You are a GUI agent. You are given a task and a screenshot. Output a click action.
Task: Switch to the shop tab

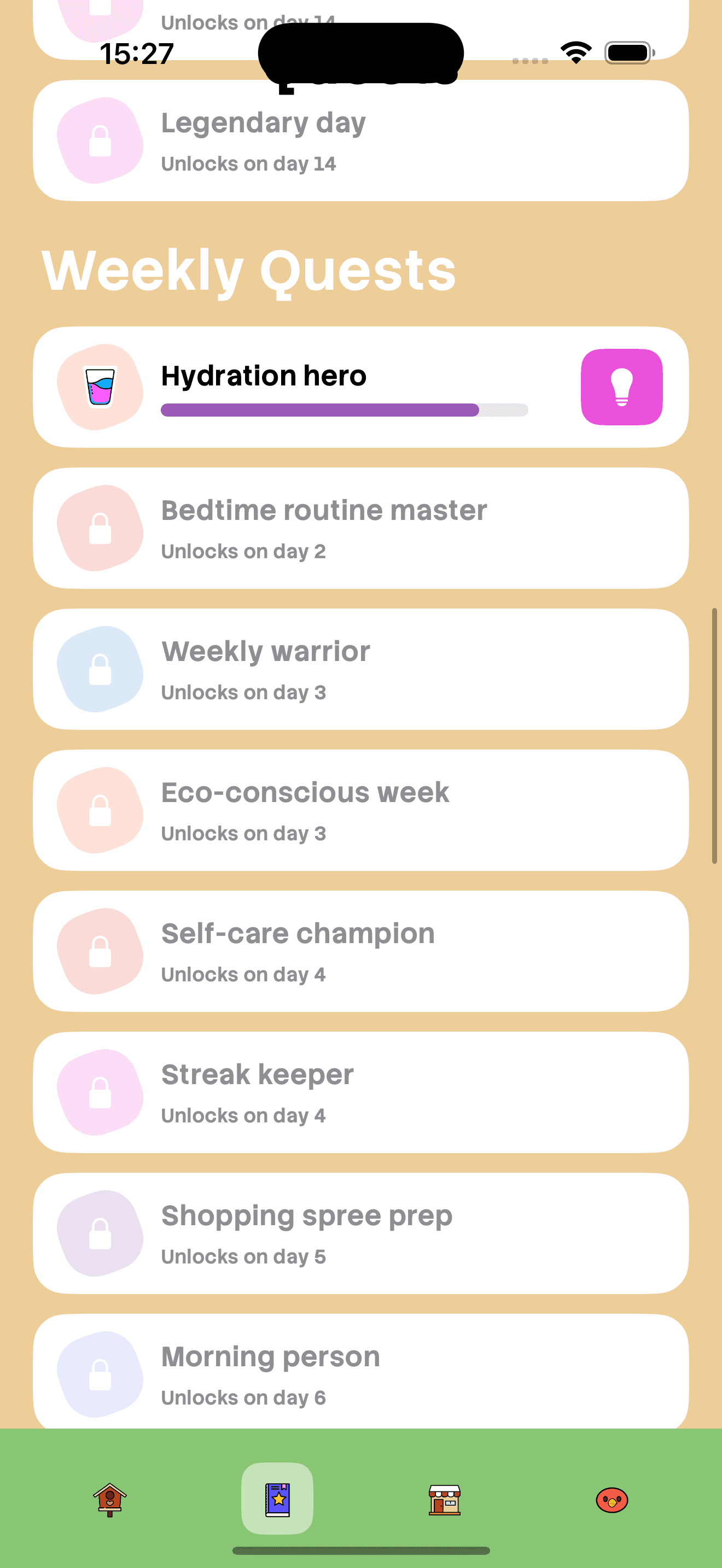tap(444, 1499)
